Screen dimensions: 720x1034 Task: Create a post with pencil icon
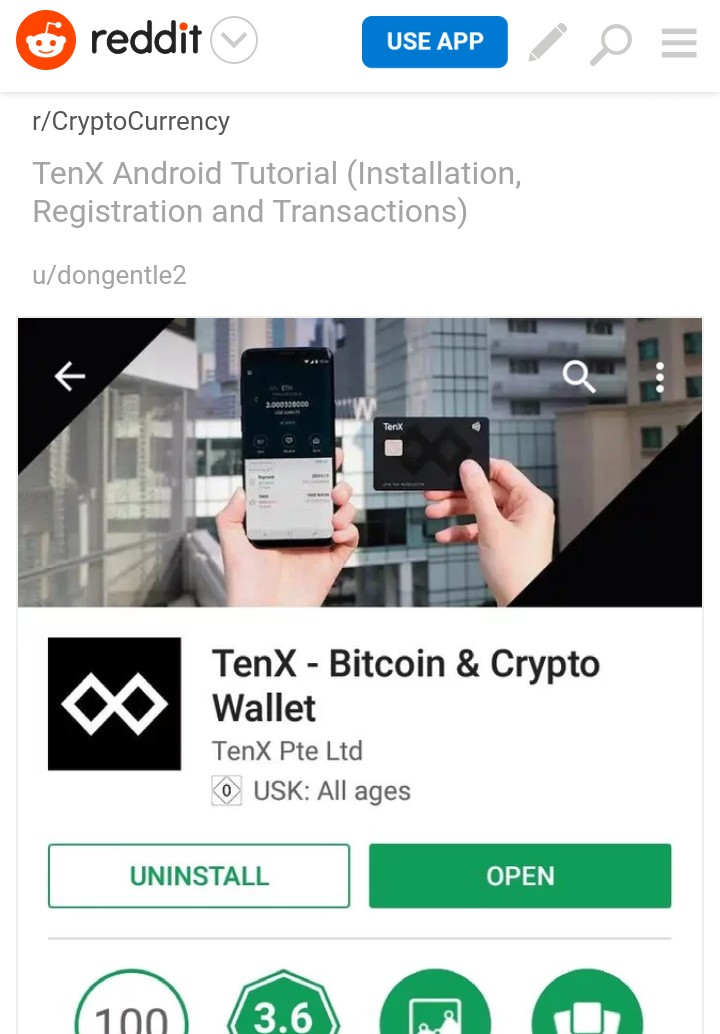[x=547, y=43]
